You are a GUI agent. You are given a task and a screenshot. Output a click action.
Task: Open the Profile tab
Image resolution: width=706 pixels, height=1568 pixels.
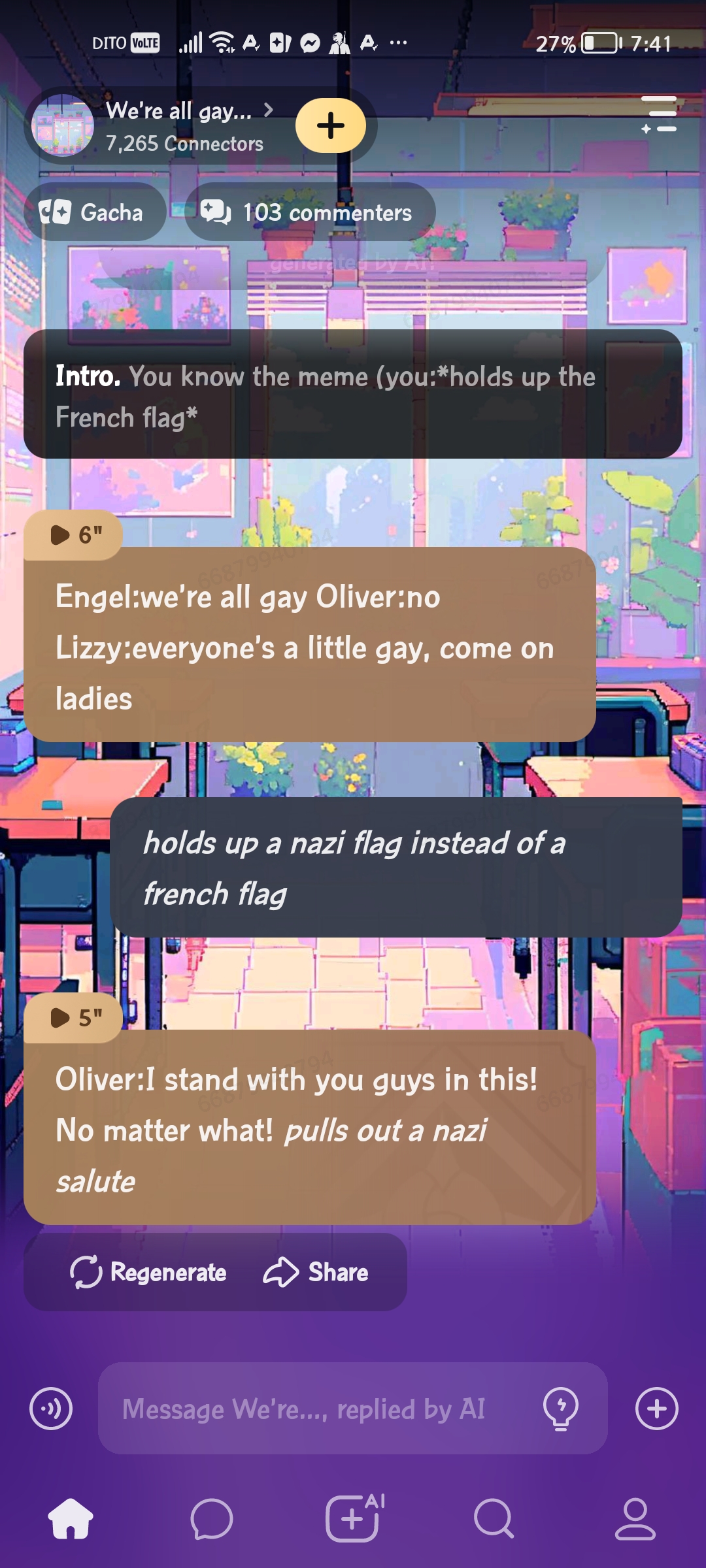click(635, 1518)
